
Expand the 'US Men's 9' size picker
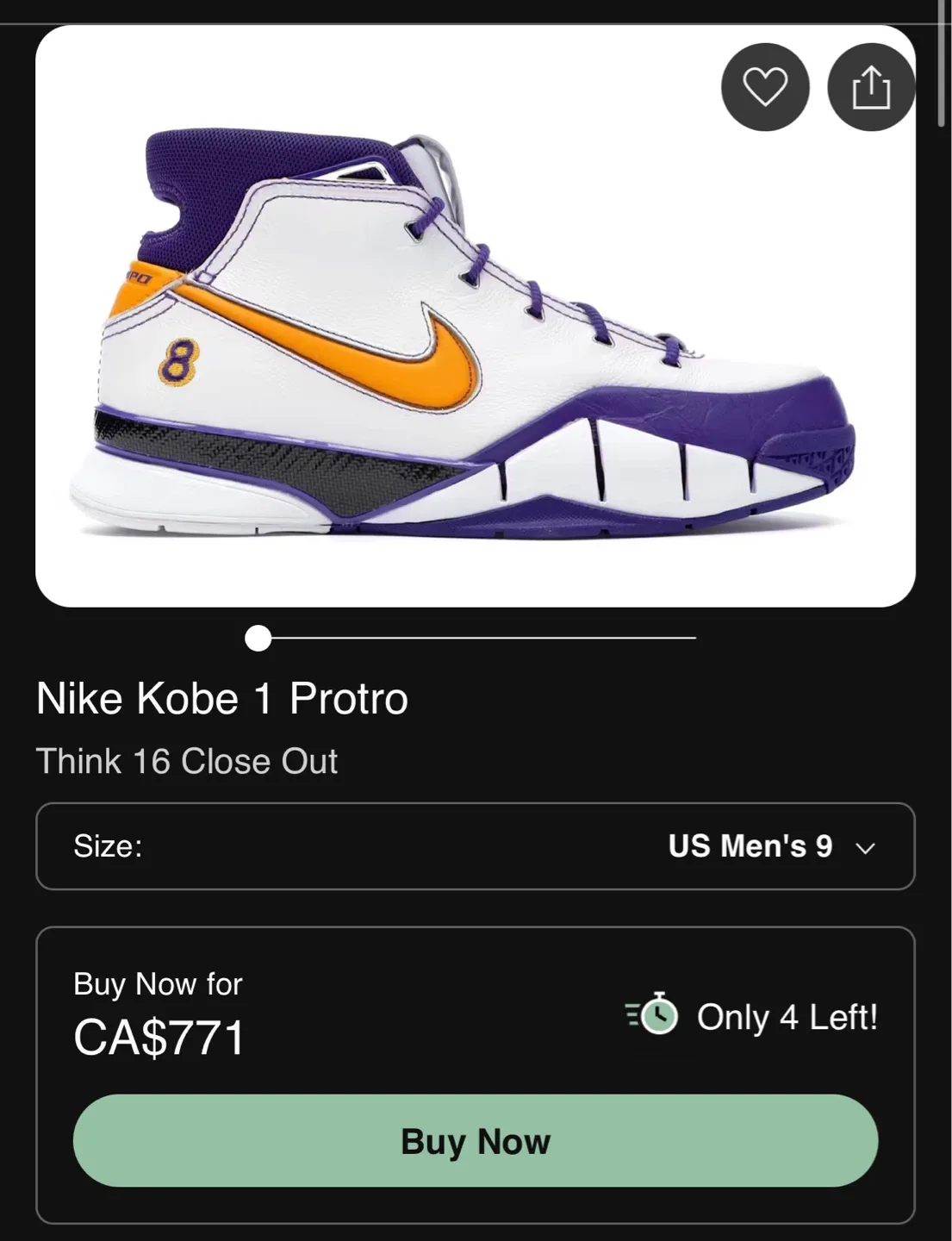pos(749,846)
